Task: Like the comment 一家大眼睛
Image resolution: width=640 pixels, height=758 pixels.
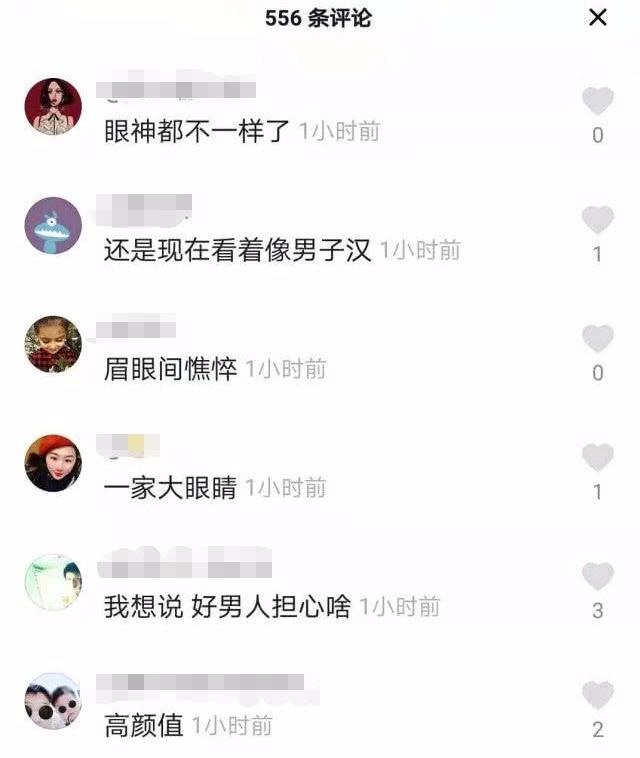Action: [598, 458]
